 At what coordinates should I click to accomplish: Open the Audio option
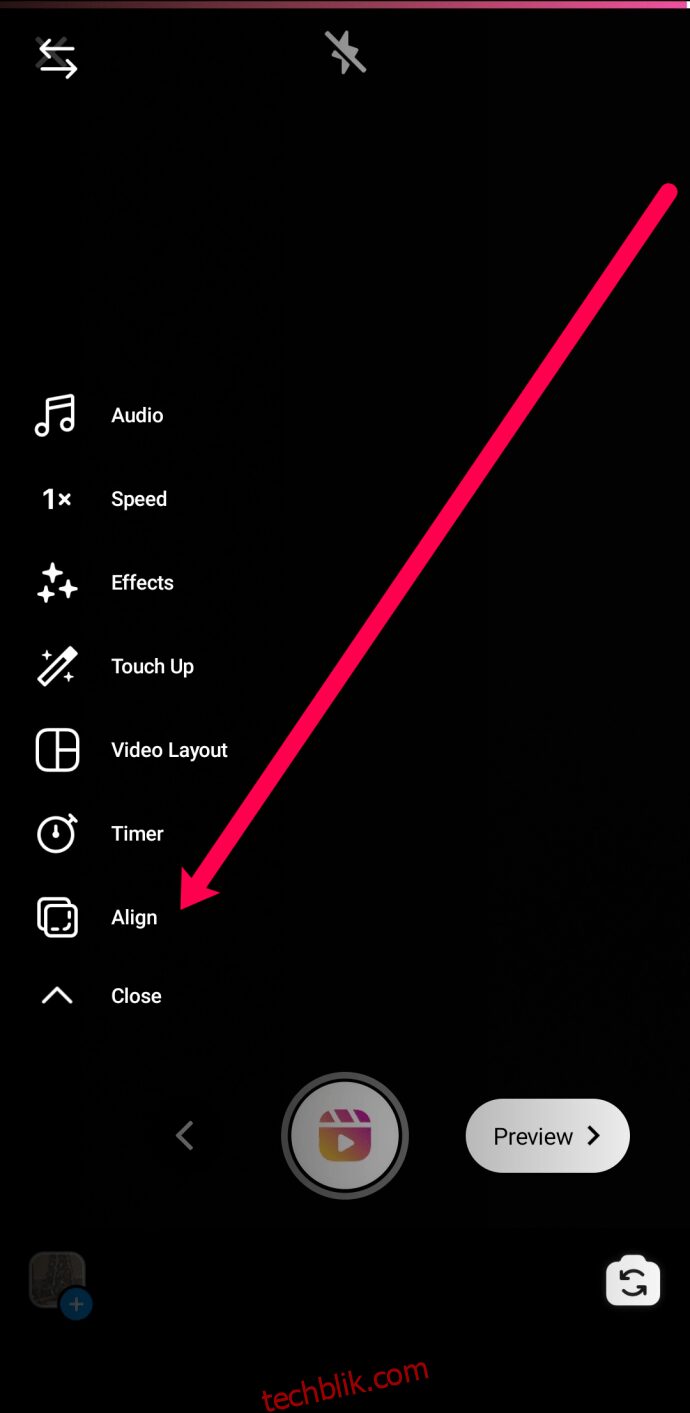99,415
